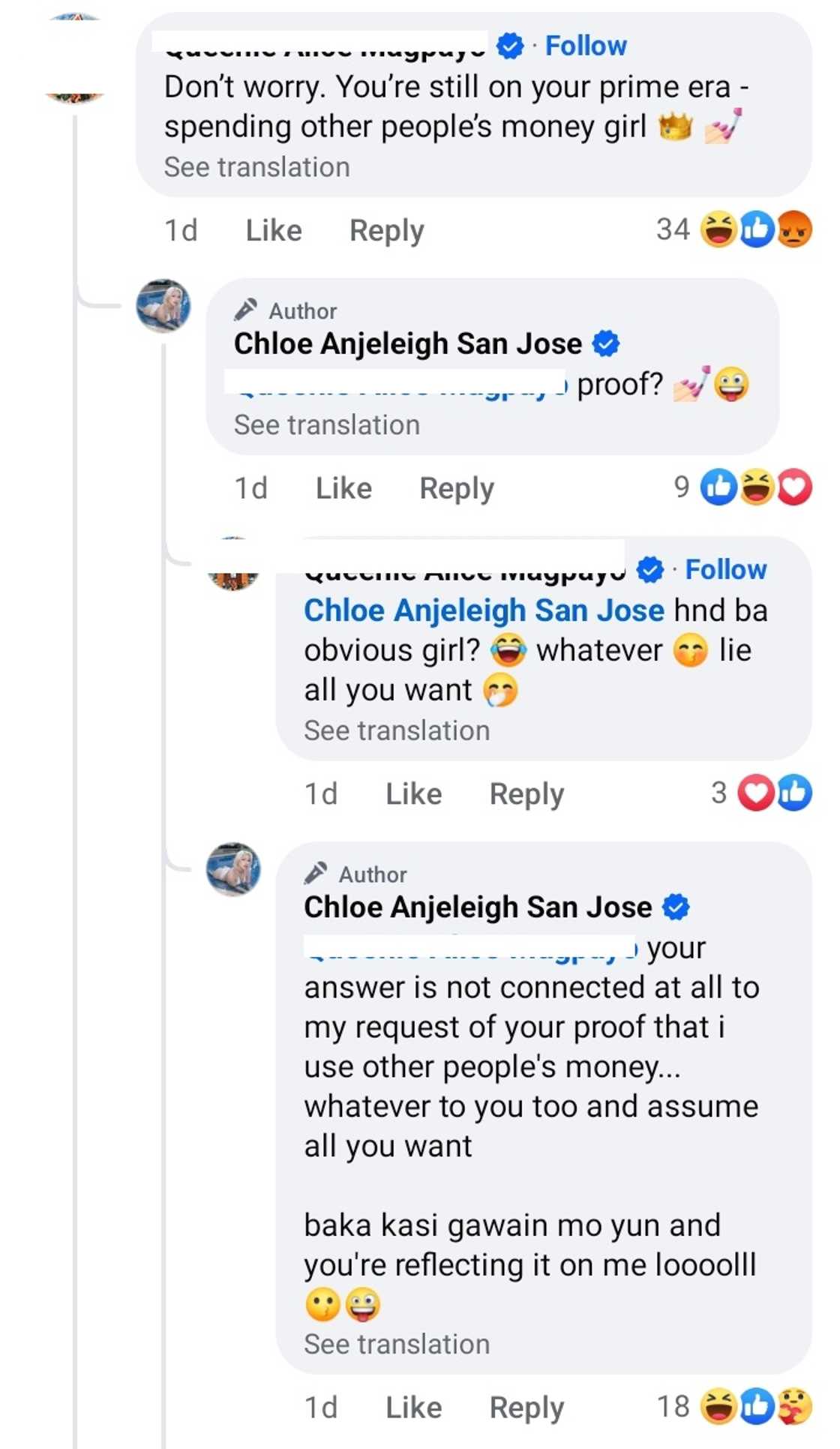The width and height of the screenshot is (840, 1449).
Task: Reply to Chloe's 'your answer is not connected' comment
Action: click(526, 1407)
